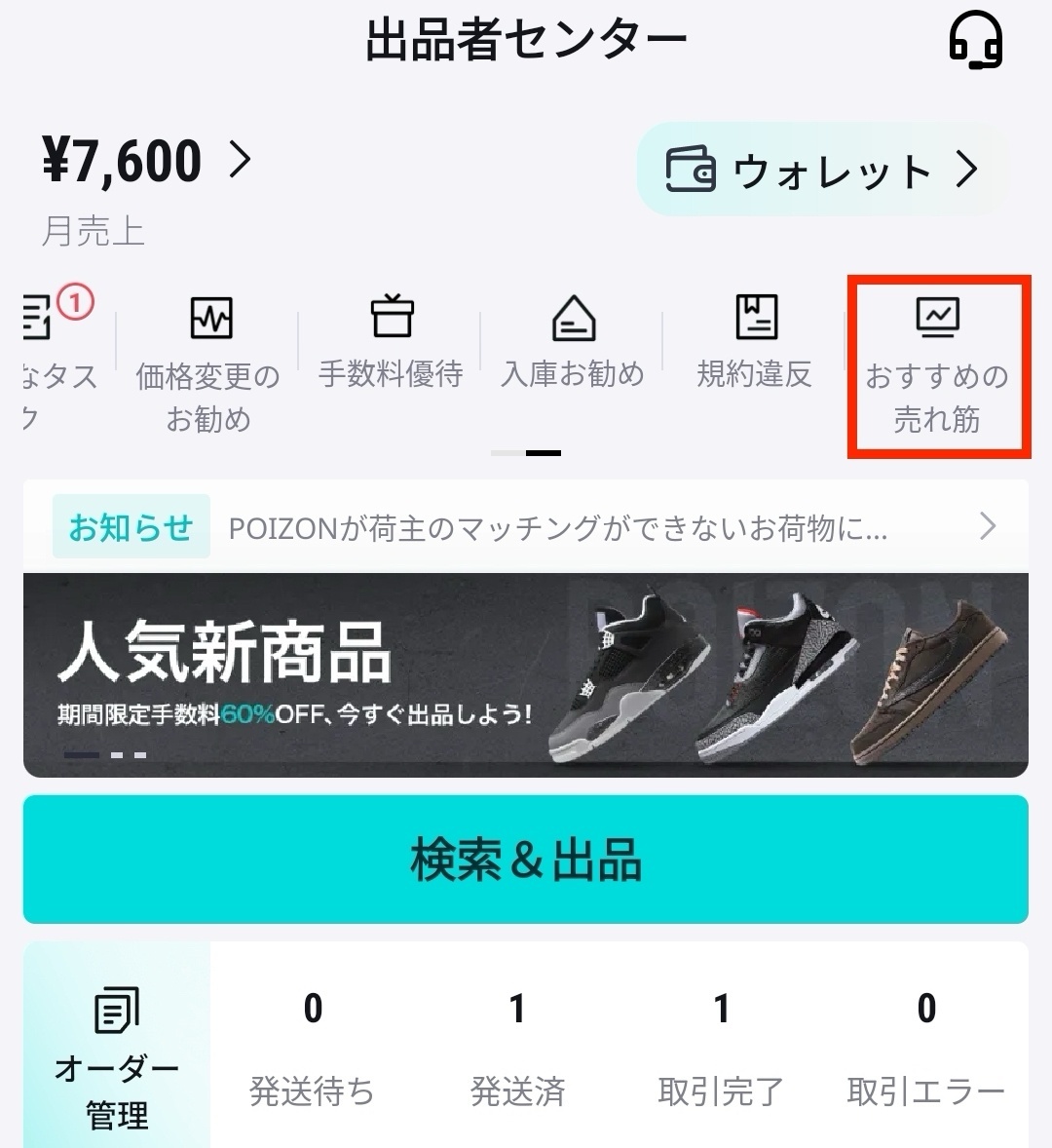View 発送待ち pending shipment orders
The height and width of the screenshot is (1148, 1052).
point(313,1048)
